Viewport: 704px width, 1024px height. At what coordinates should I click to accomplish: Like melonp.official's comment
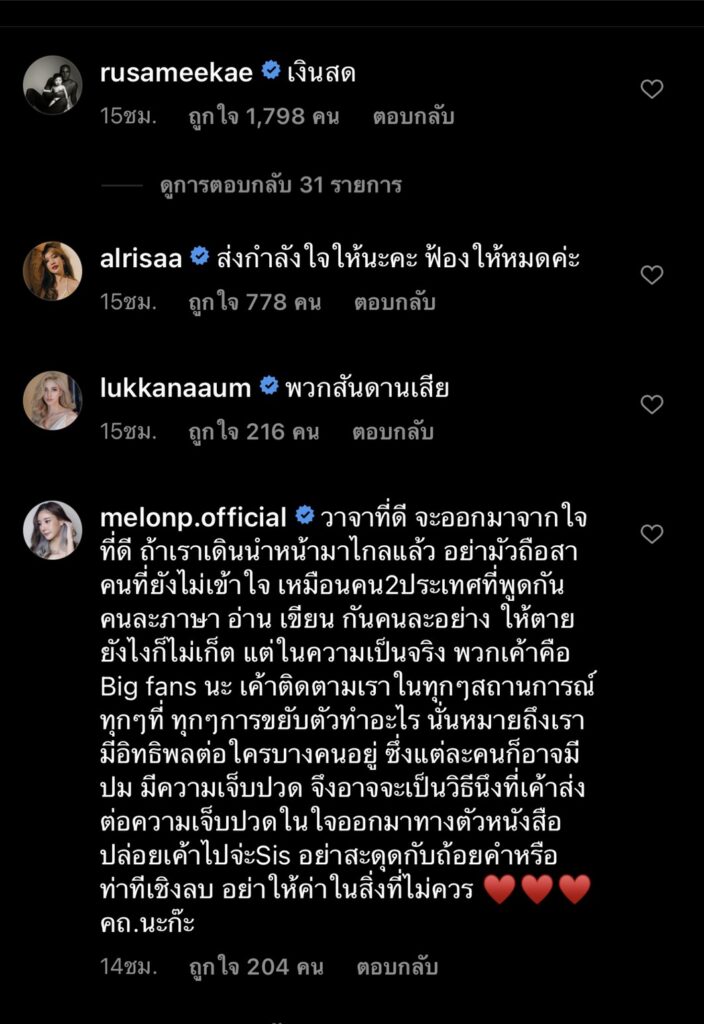pos(652,534)
